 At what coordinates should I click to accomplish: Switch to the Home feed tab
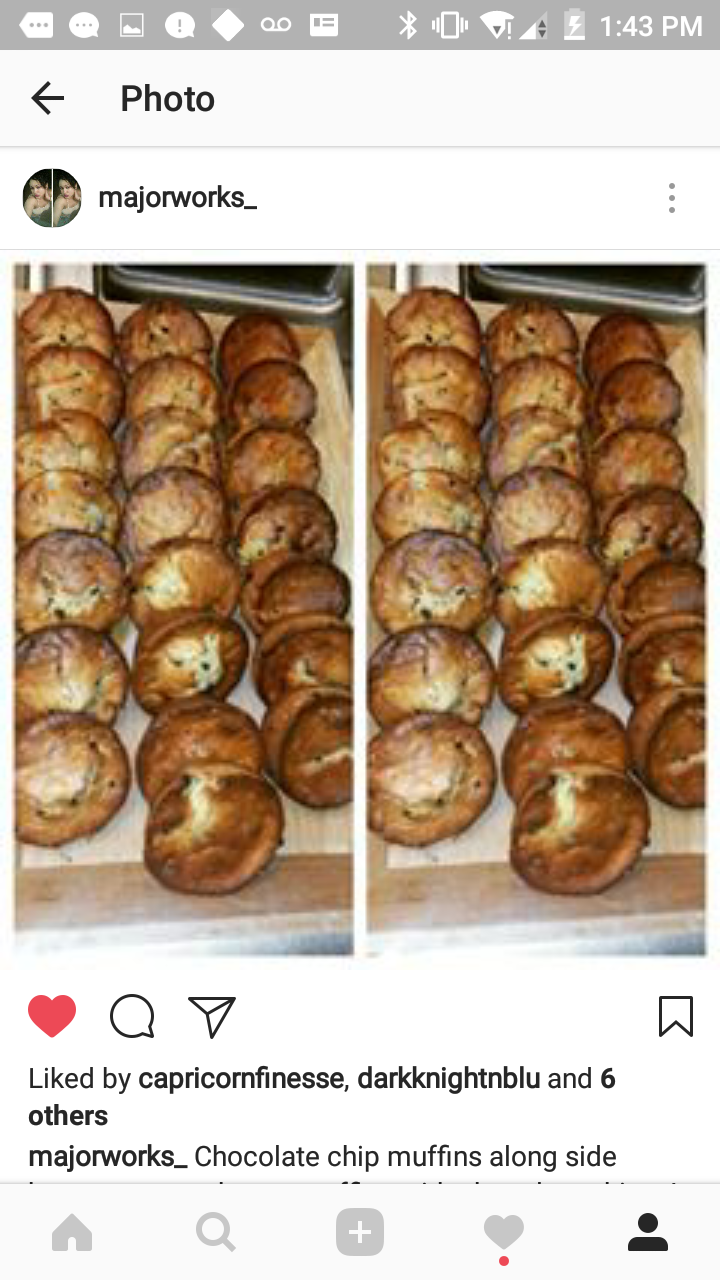pos(72,1232)
